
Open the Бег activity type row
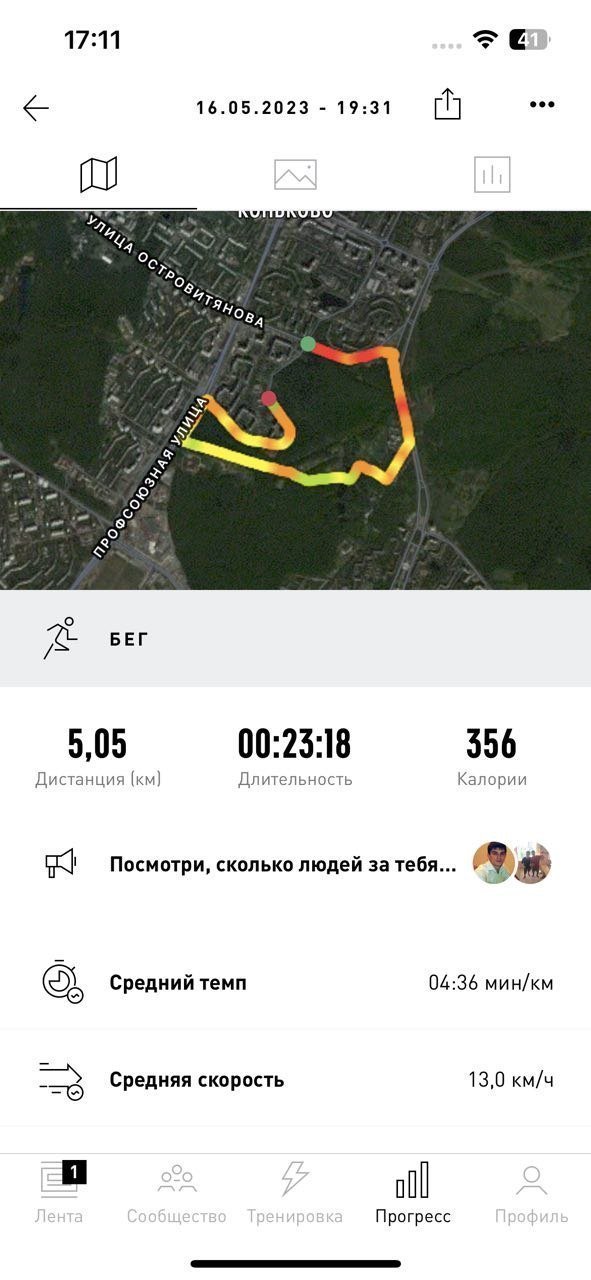point(295,638)
